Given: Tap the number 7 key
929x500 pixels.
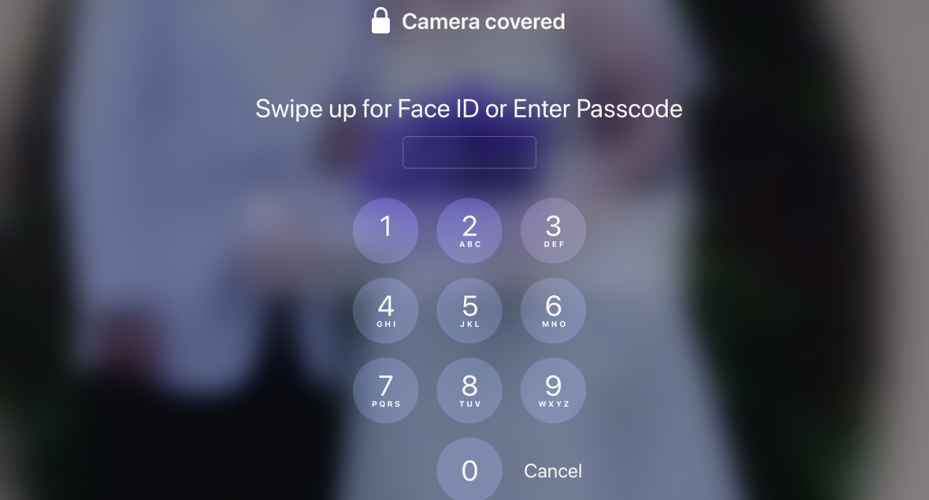Looking at the screenshot, I should [385, 390].
